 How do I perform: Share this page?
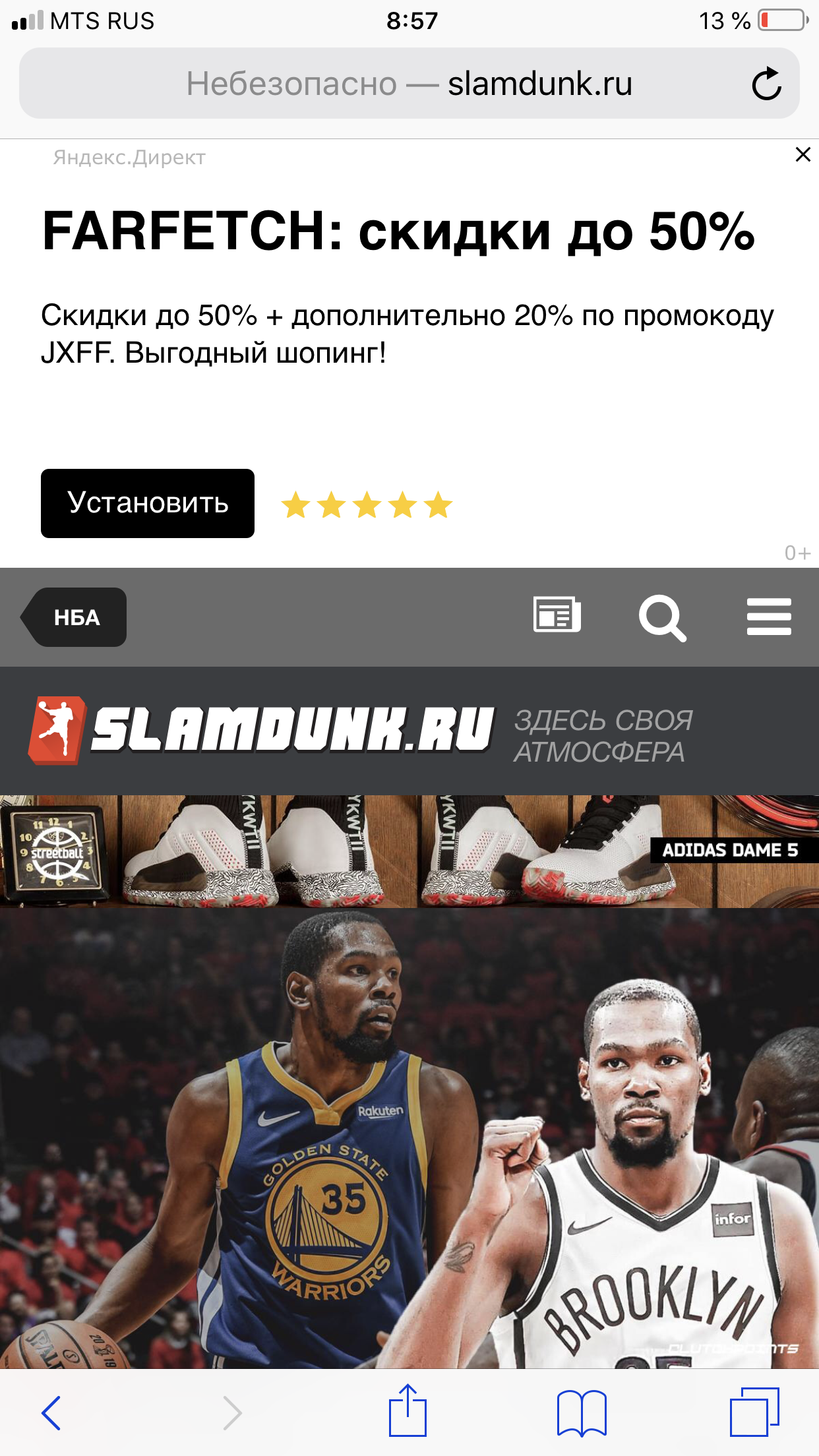[x=408, y=1410]
